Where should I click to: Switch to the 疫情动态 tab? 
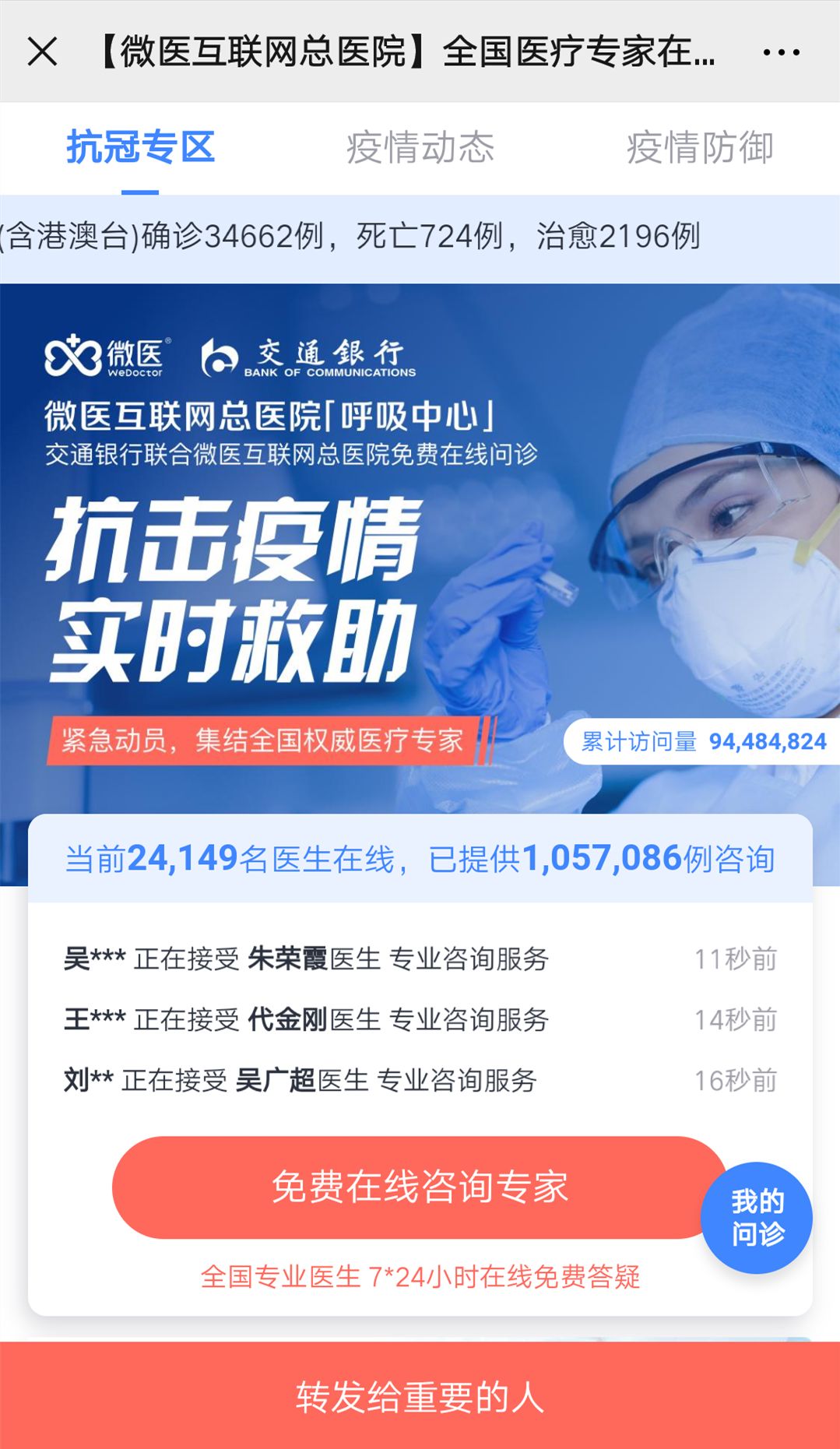420,148
